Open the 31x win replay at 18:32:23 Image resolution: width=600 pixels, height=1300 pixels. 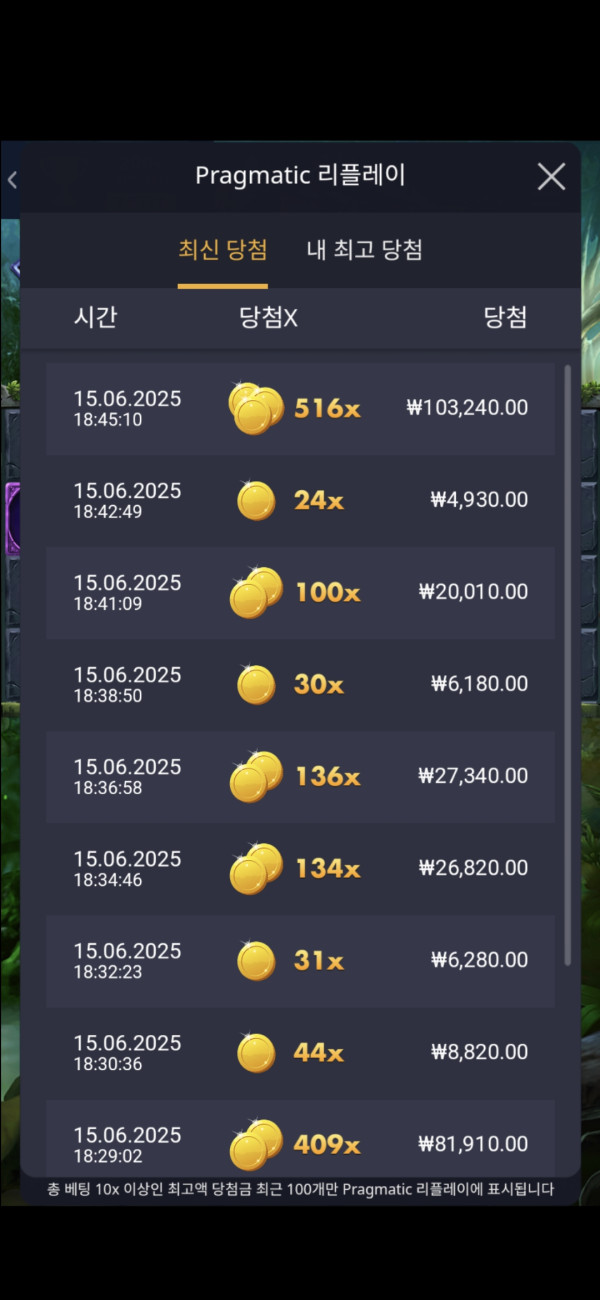click(300, 960)
